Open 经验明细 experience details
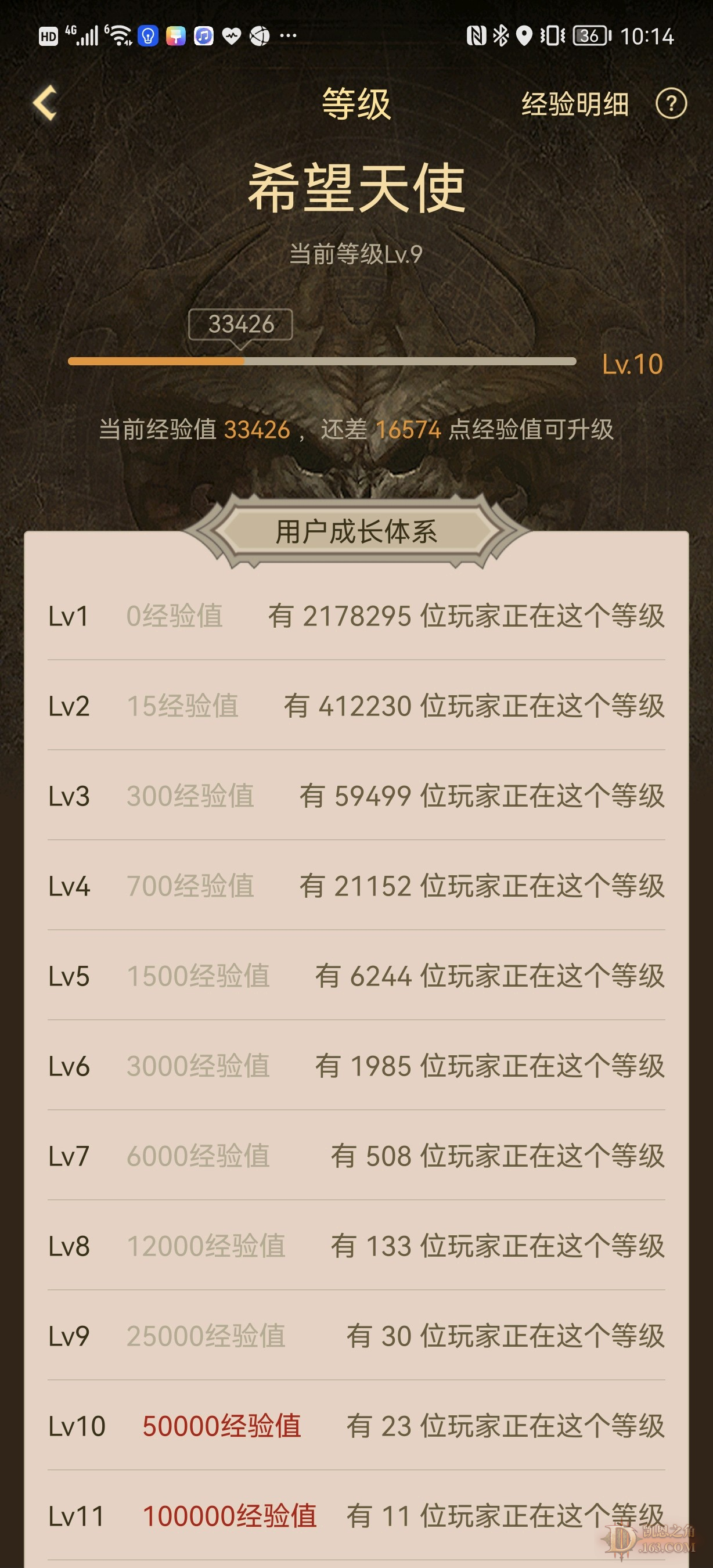 [574, 104]
